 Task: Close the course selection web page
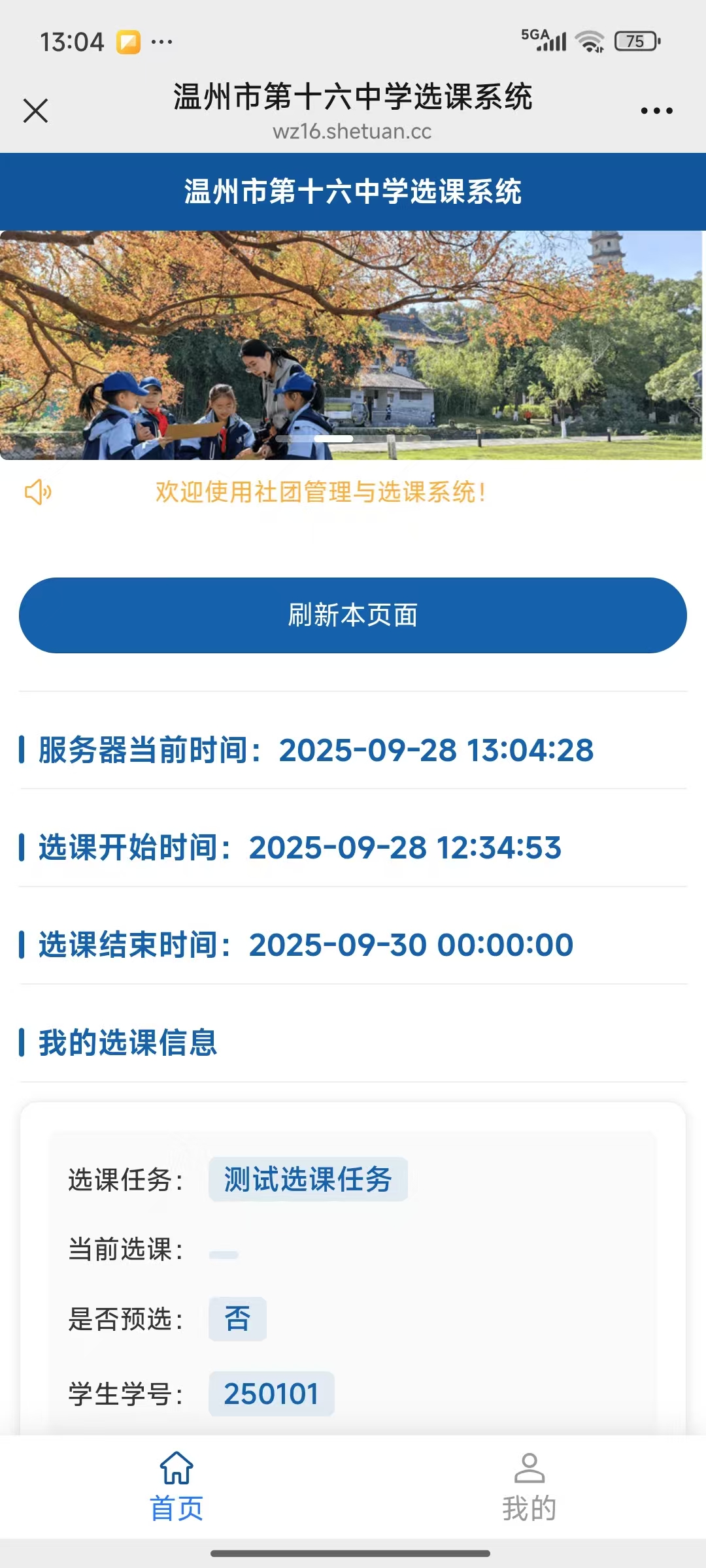tap(36, 110)
